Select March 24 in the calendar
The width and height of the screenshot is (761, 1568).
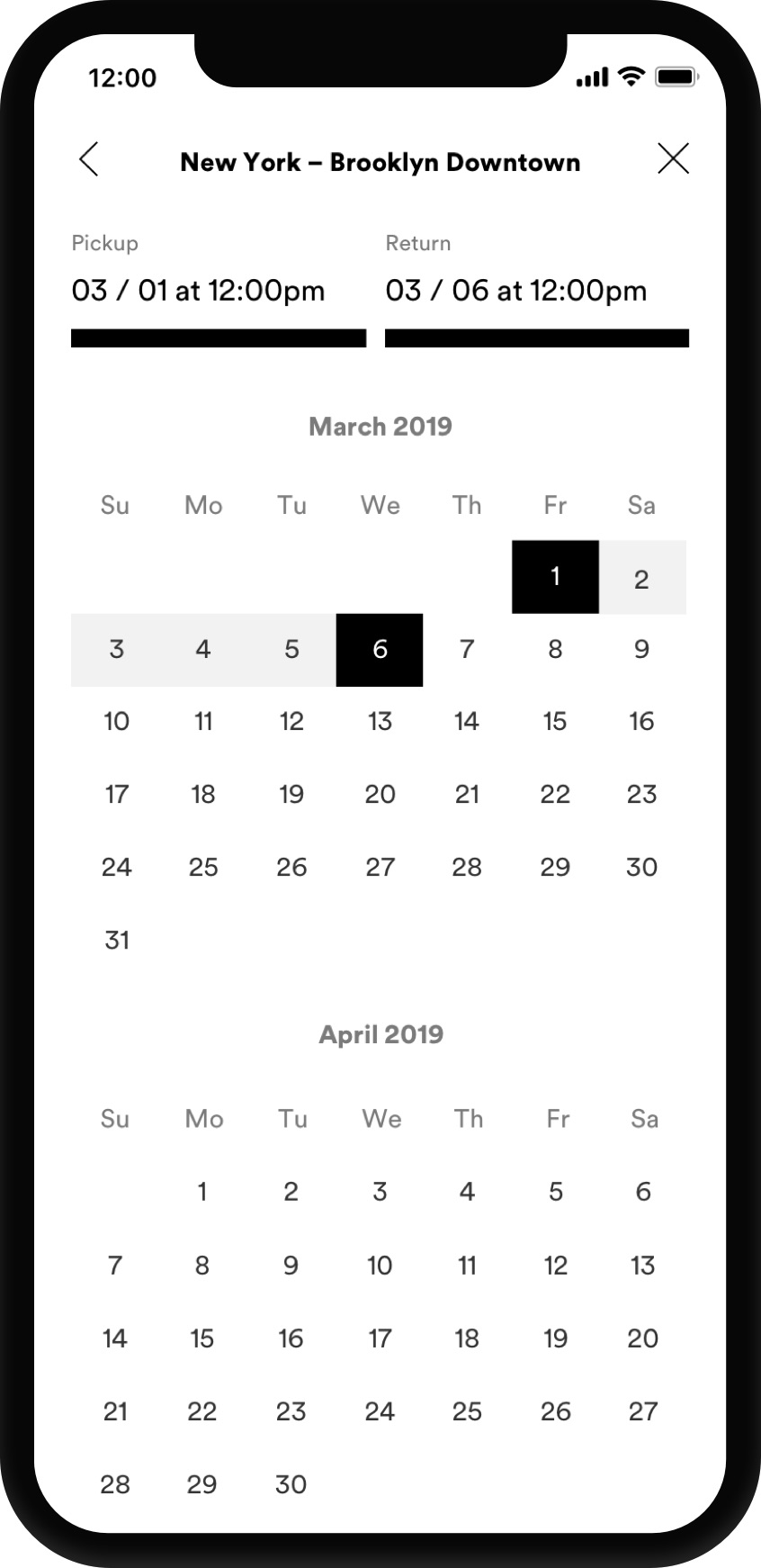[116, 868]
